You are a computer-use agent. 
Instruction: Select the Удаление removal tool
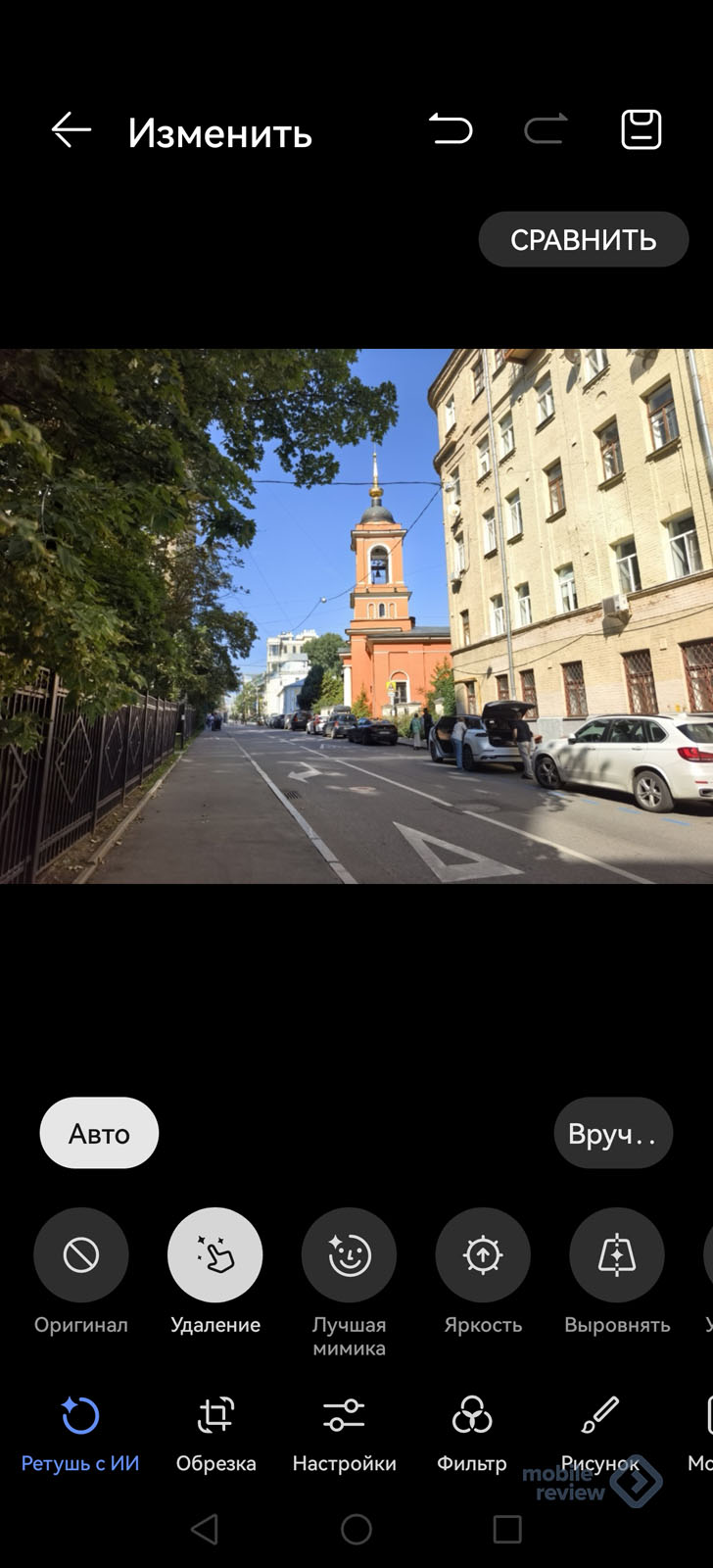(214, 1255)
